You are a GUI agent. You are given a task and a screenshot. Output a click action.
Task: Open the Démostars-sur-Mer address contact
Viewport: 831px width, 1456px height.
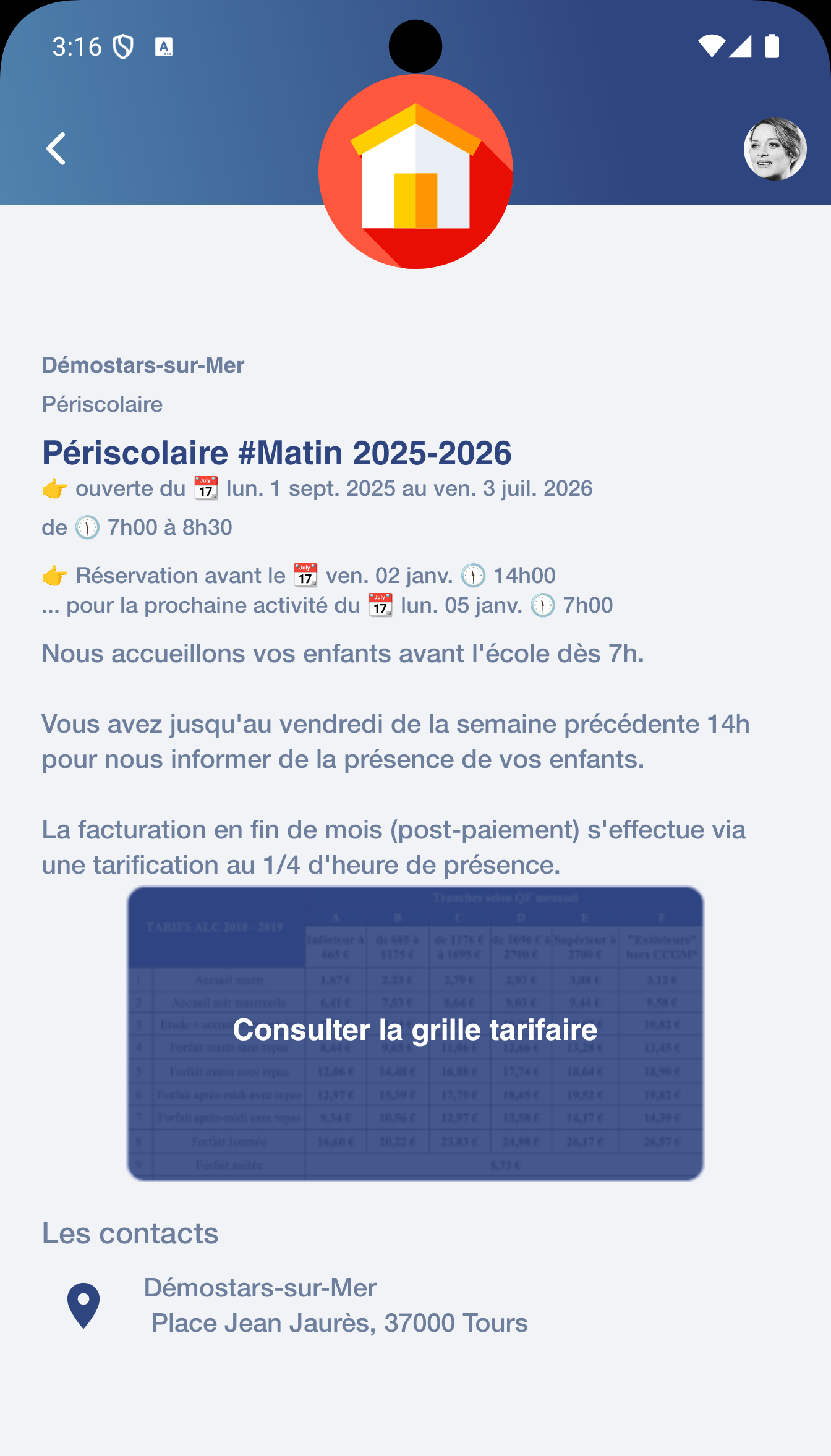(x=336, y=1305)
